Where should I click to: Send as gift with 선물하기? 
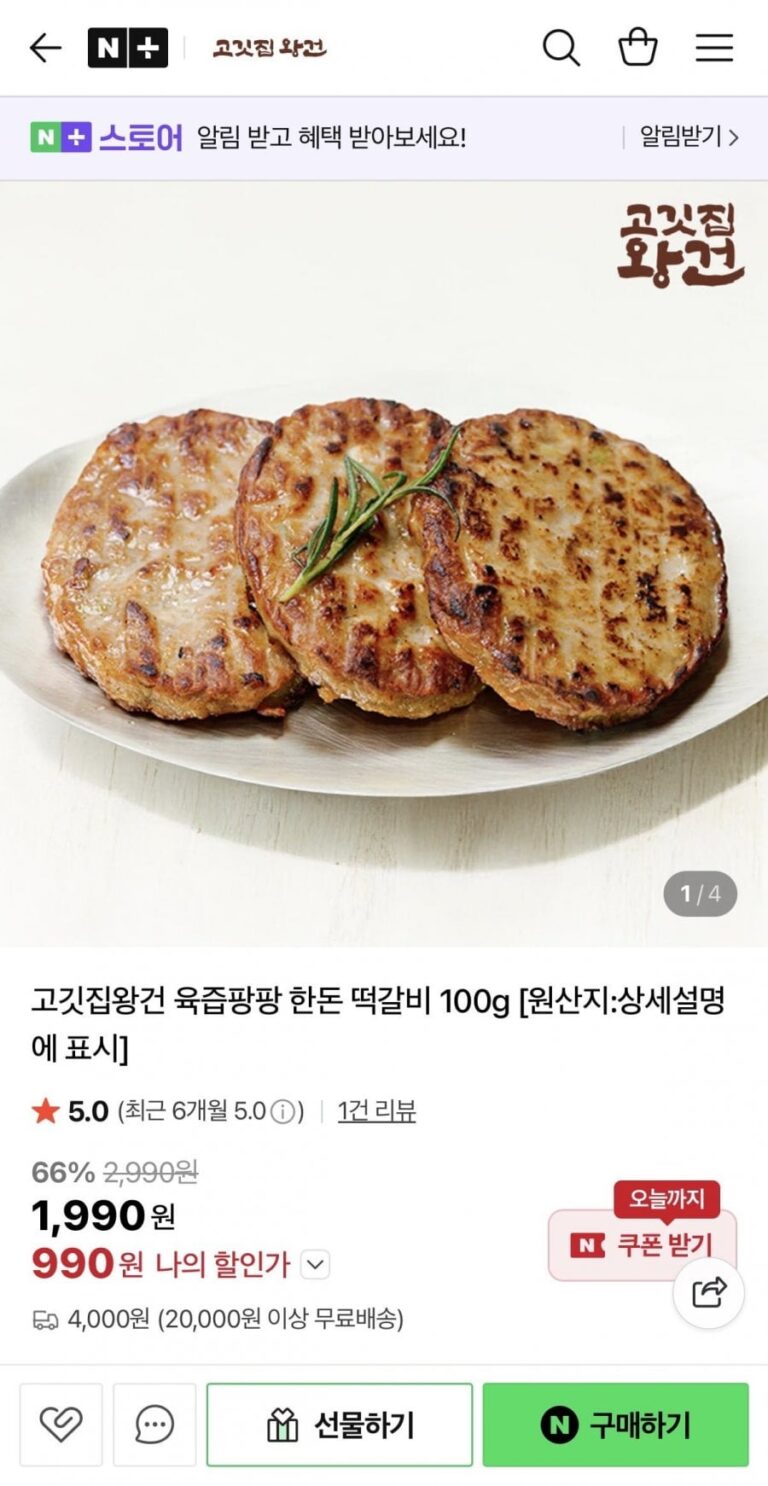click(x=339, y=1424)
